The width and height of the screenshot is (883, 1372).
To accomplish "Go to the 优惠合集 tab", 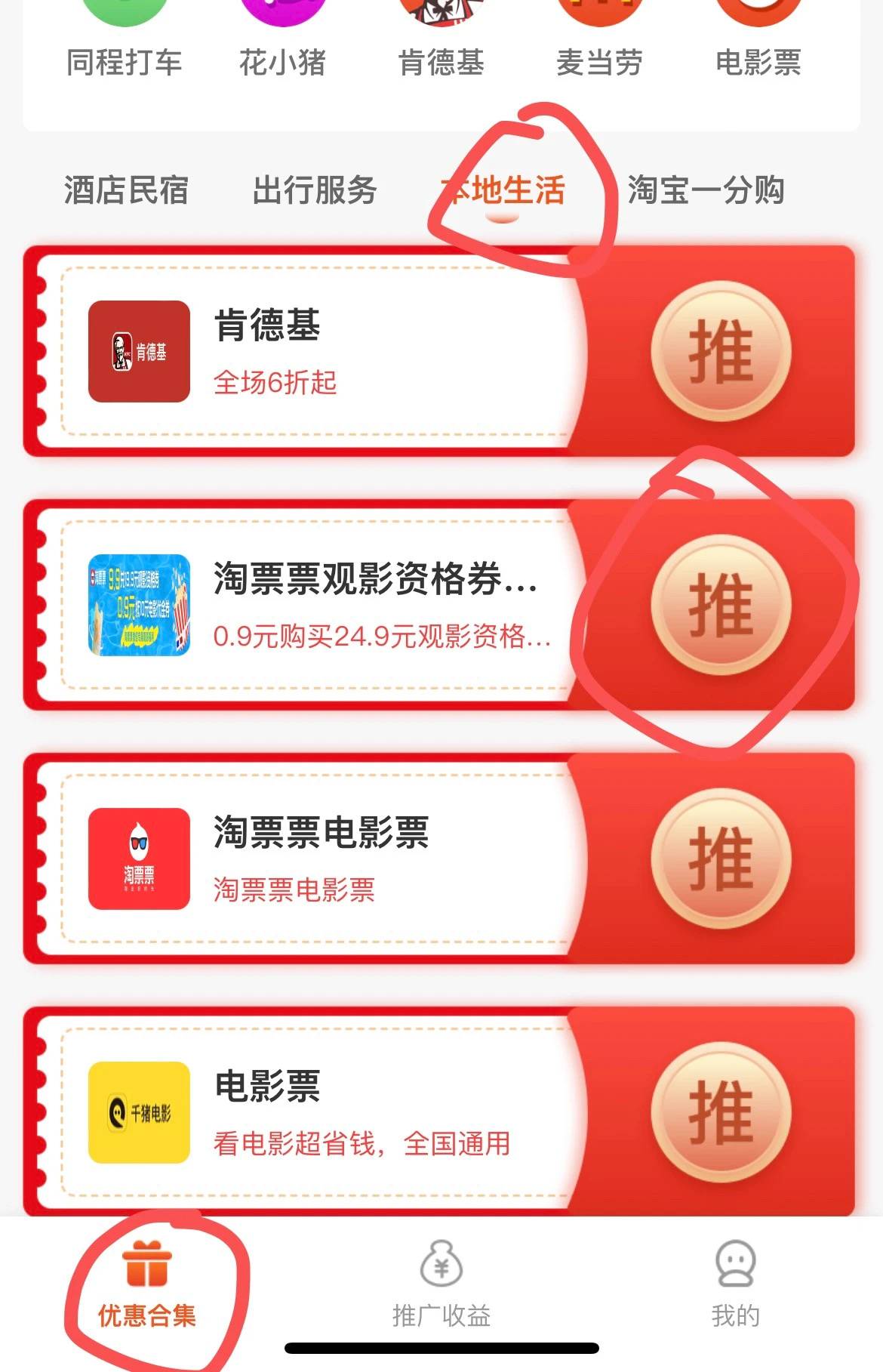I will pos(147,1287).
